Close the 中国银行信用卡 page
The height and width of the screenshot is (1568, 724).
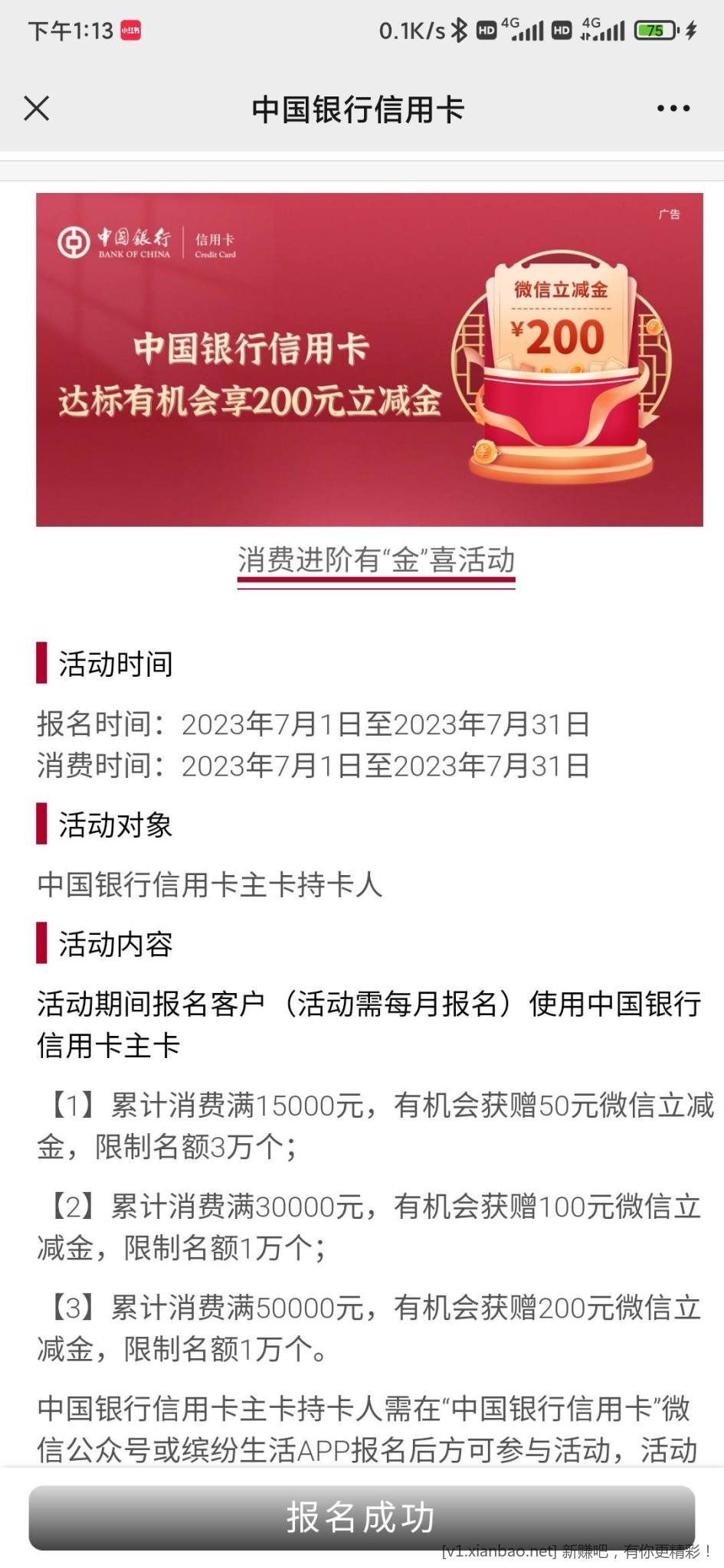click(37, 109)
